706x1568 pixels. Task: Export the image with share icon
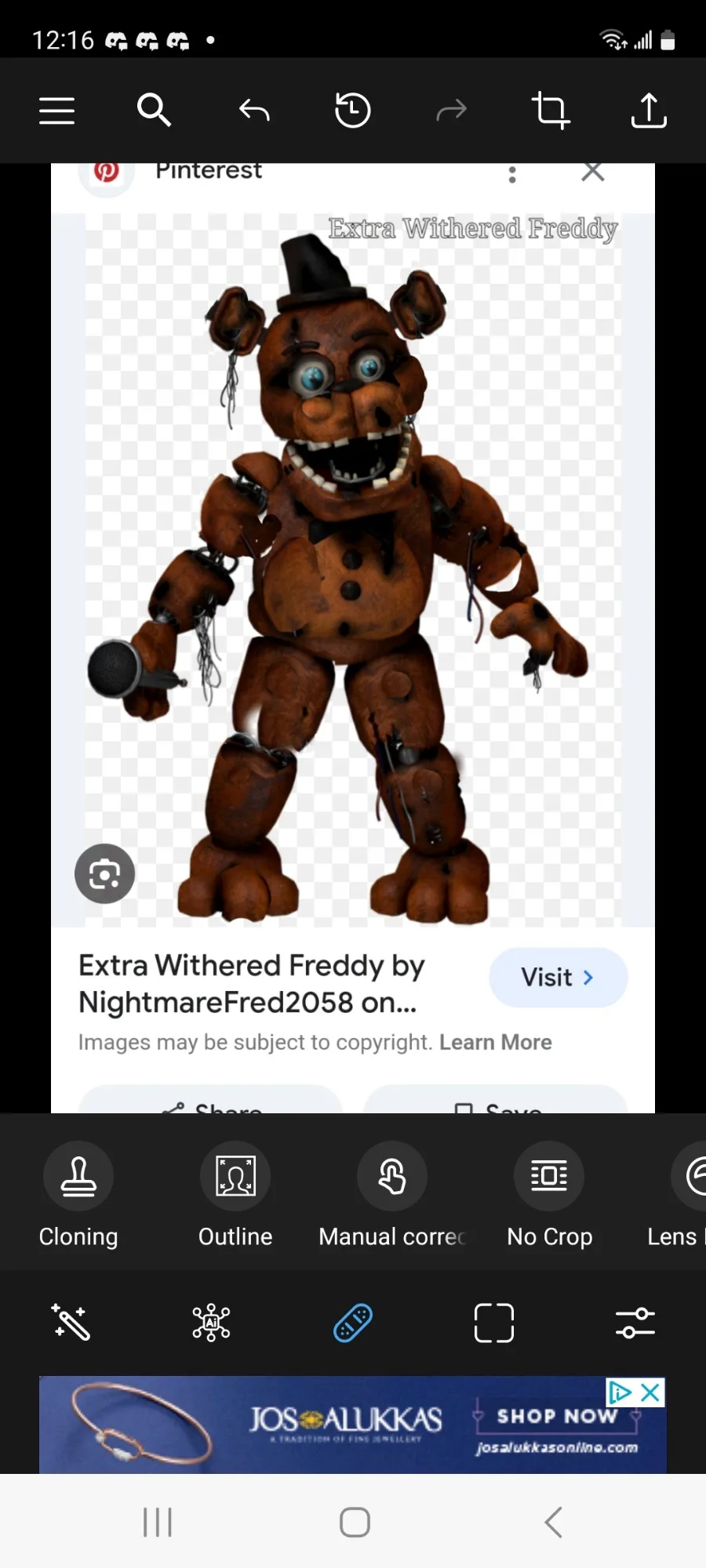pos(649,110)
